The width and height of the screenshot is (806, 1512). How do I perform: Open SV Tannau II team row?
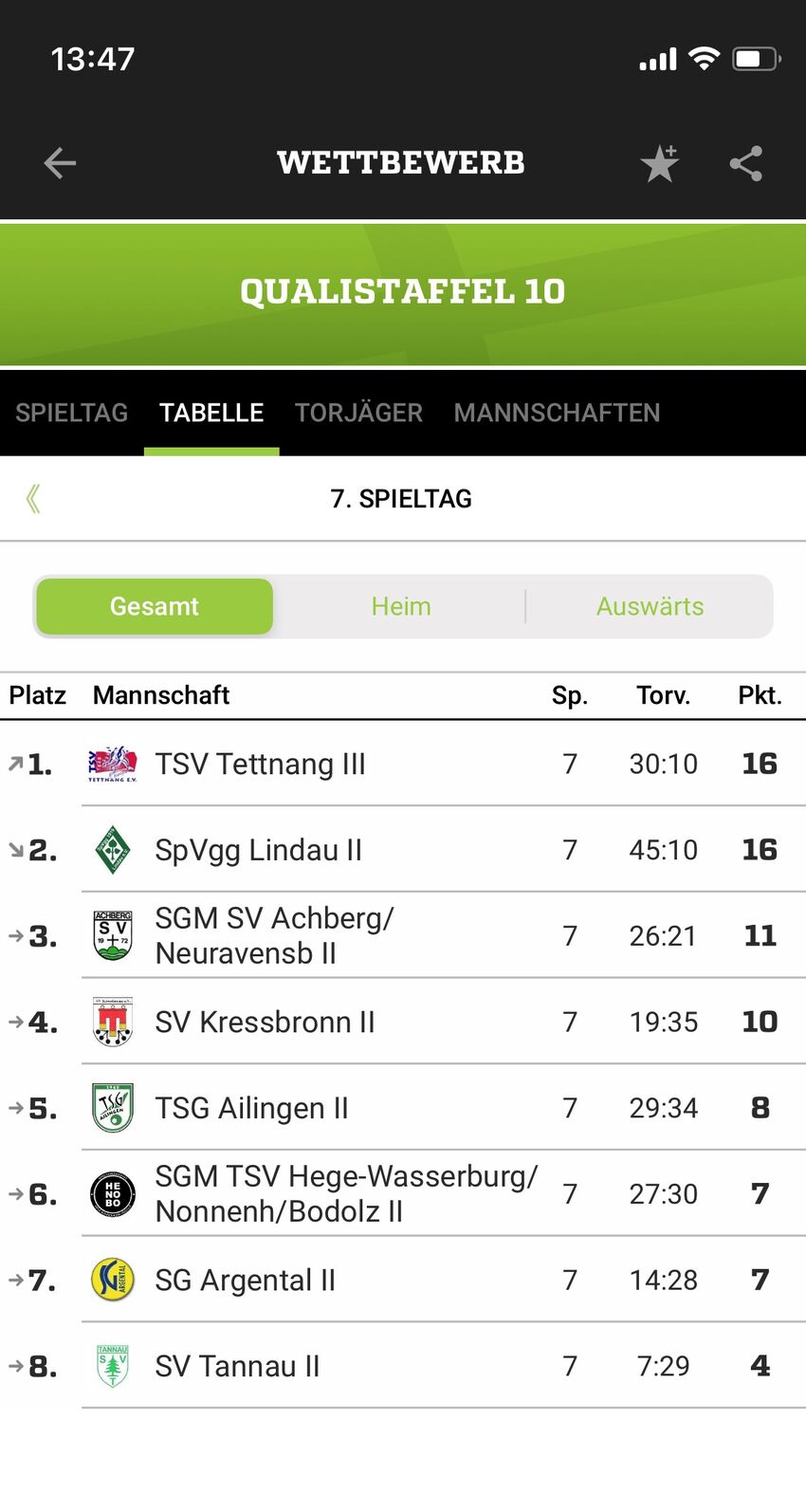pos(238,1366)
